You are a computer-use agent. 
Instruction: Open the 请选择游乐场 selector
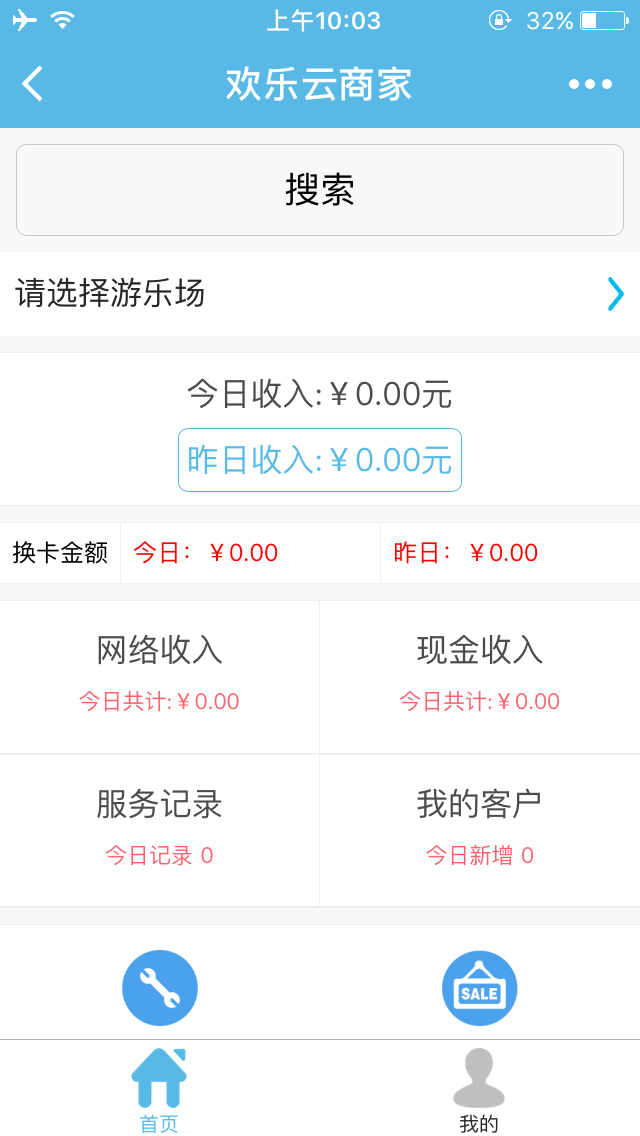click(320, 294)
